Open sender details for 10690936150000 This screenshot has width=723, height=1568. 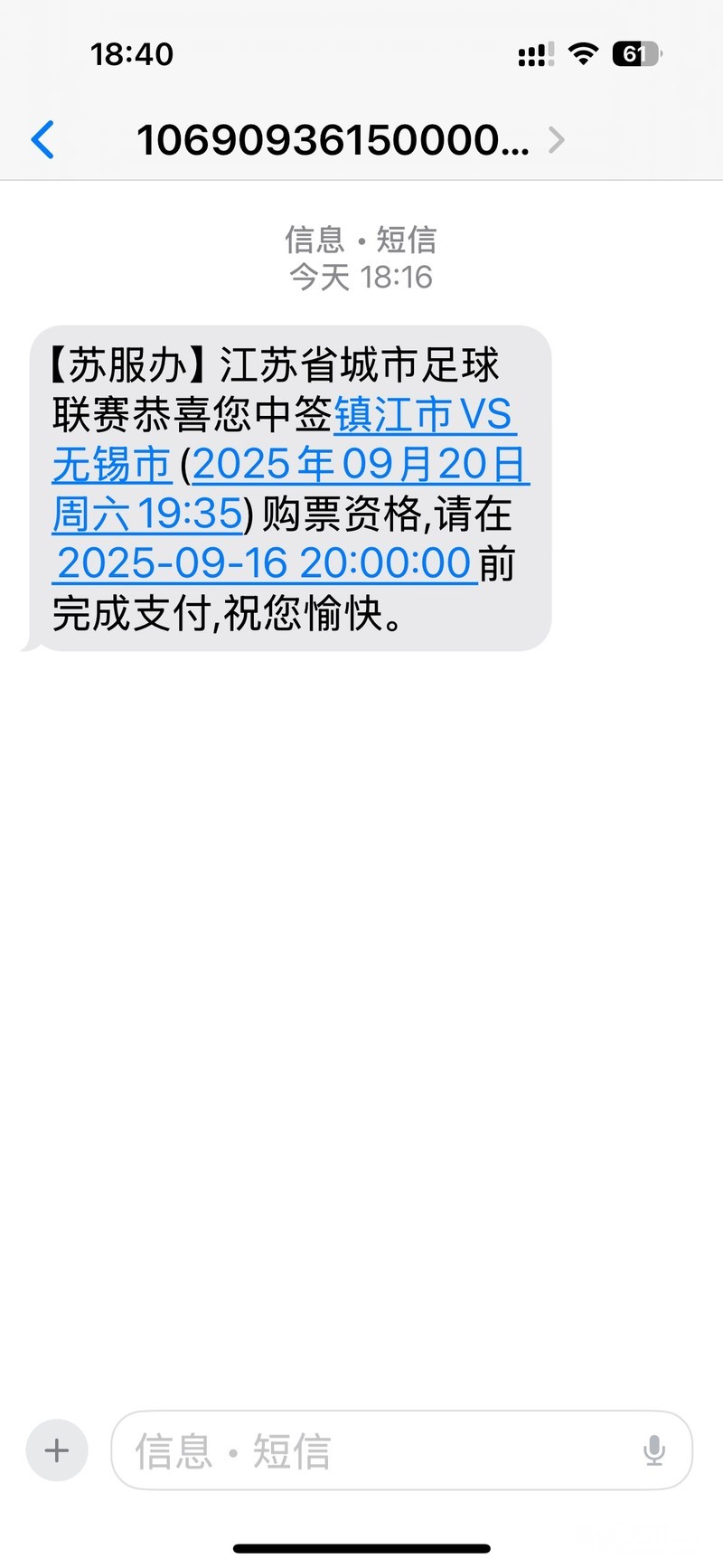point(348,140)
